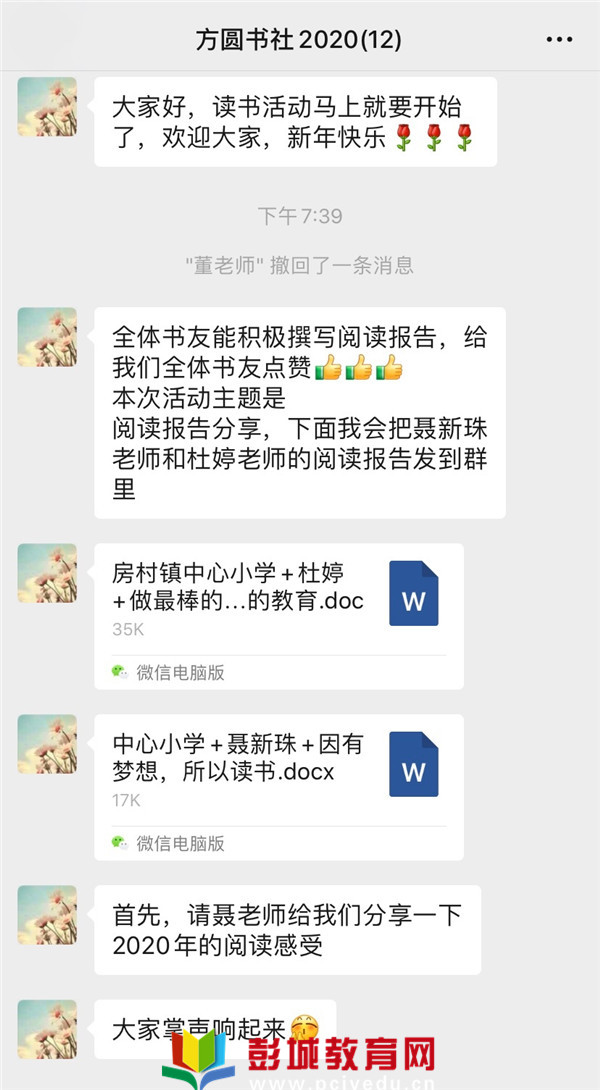Image resolution: width=600 pixels, height=1090 pixels.
Task: Tap the avatar beside the 首先，请聂老师 message
Action: [x=47, y=915]
